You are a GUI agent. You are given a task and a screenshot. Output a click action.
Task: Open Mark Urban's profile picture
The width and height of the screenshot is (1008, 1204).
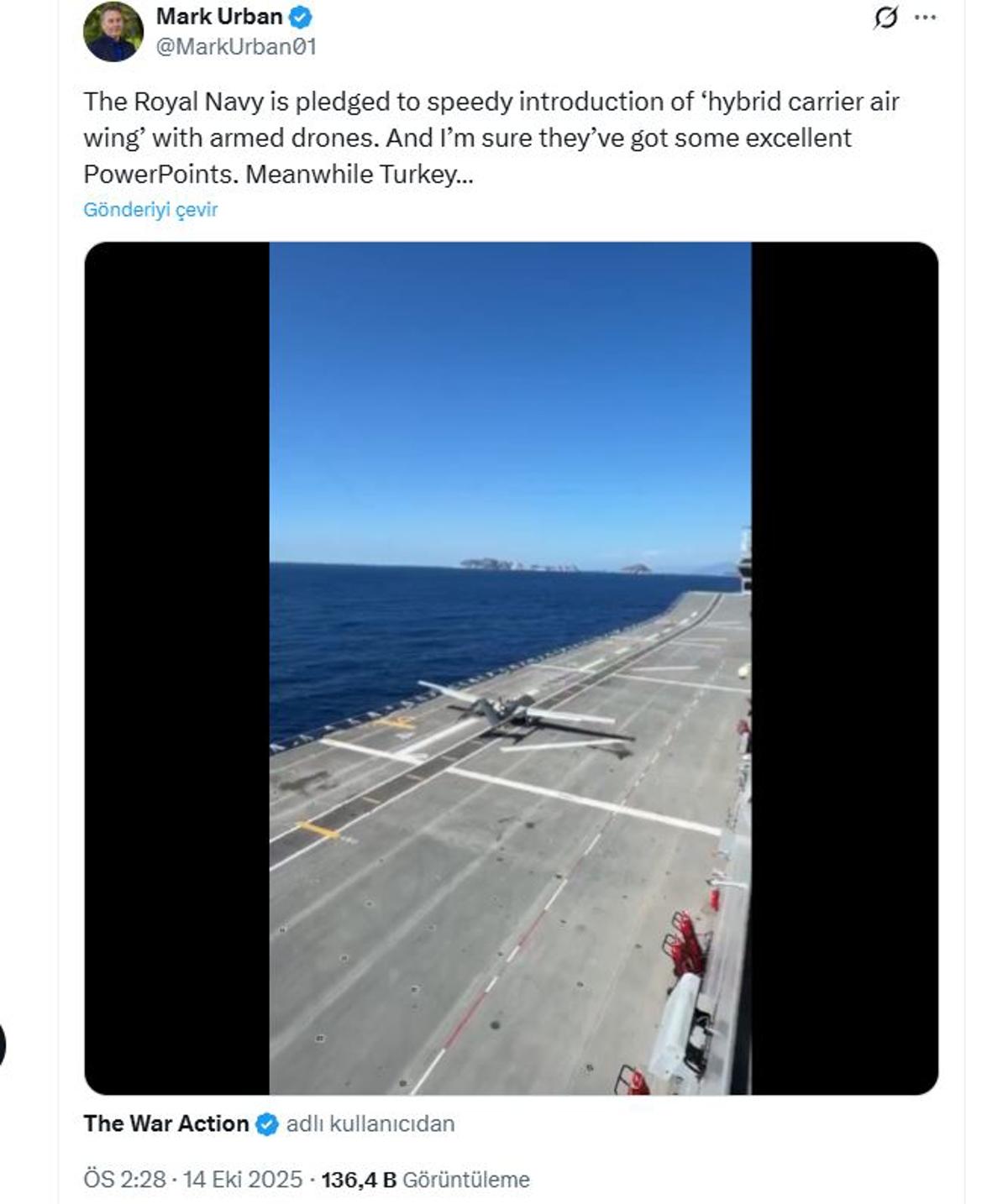coord(113,32)
